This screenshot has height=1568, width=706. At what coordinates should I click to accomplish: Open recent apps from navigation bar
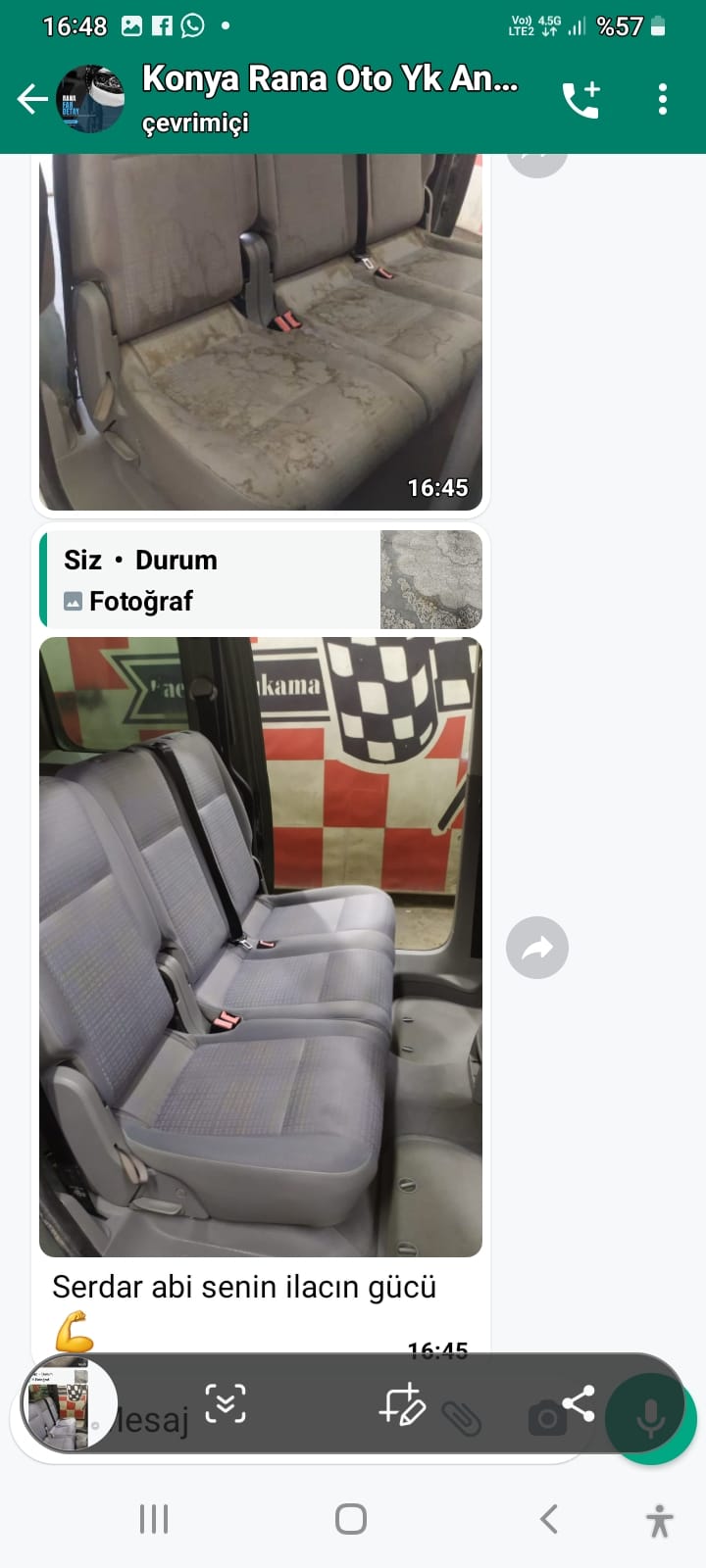click(x=154, y=1519)
